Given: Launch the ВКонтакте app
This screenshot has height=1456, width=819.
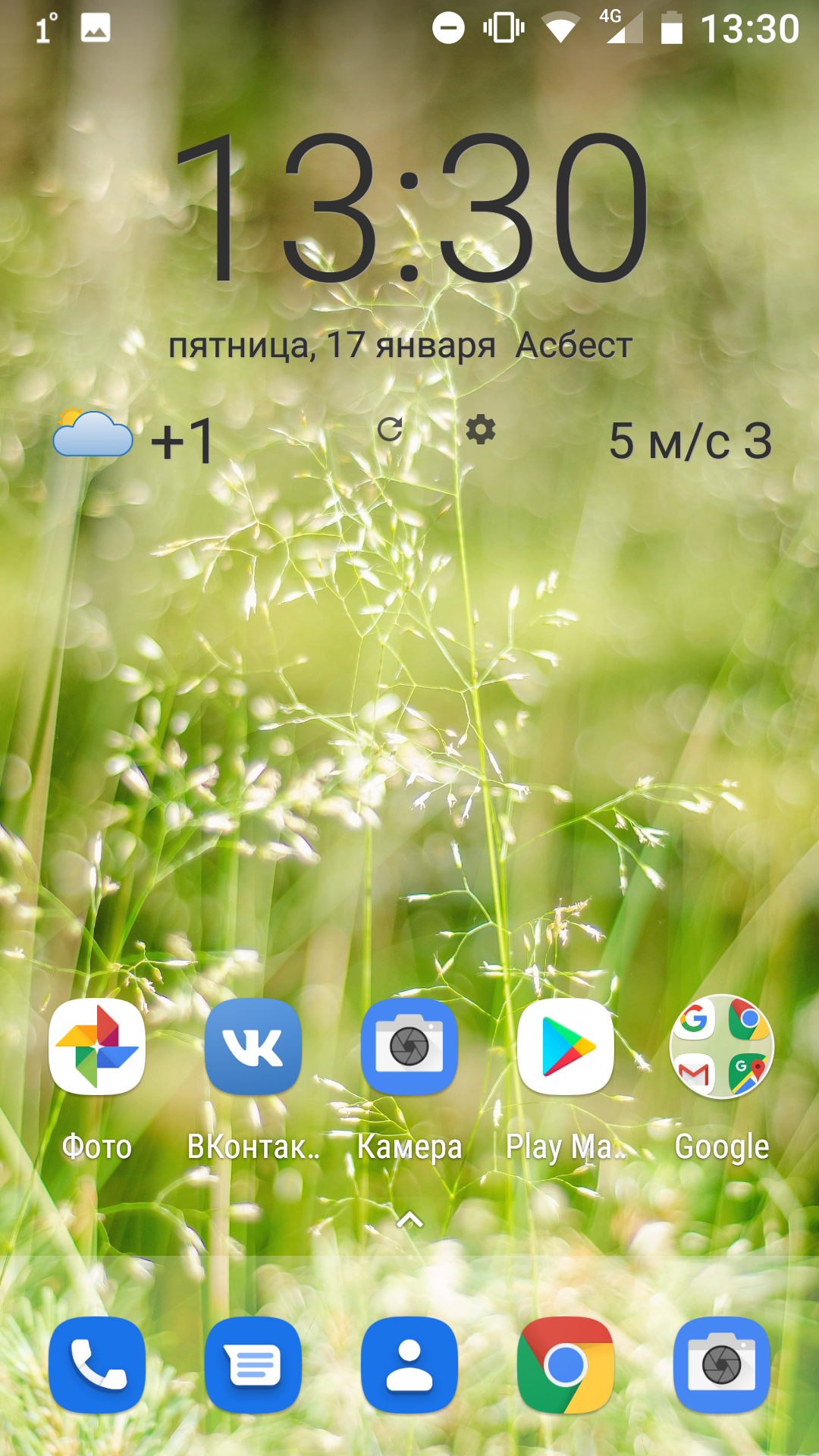Looking at the screenshot, I should click(x=253, y=1046).
